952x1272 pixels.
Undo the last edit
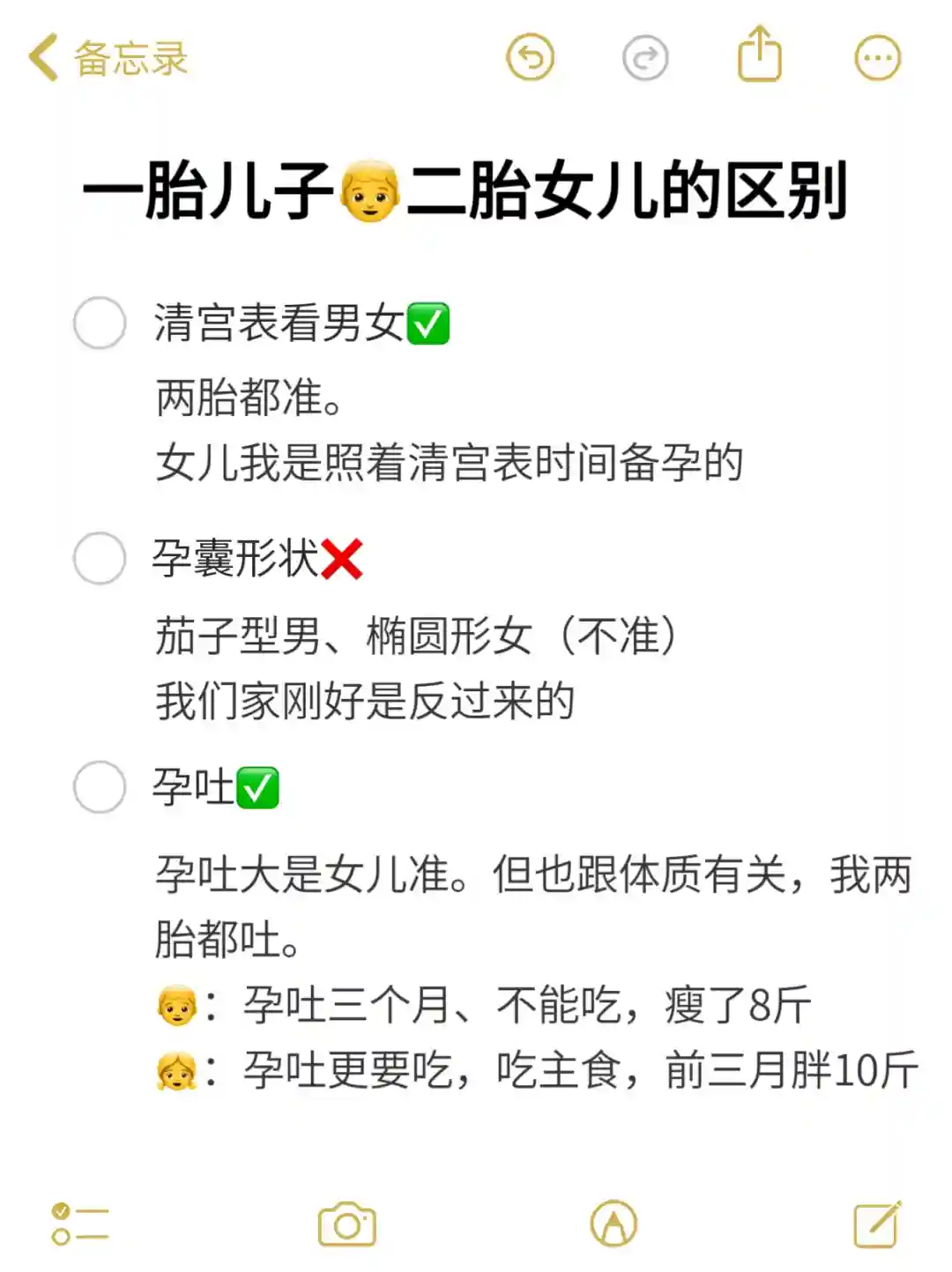[530, 58]
